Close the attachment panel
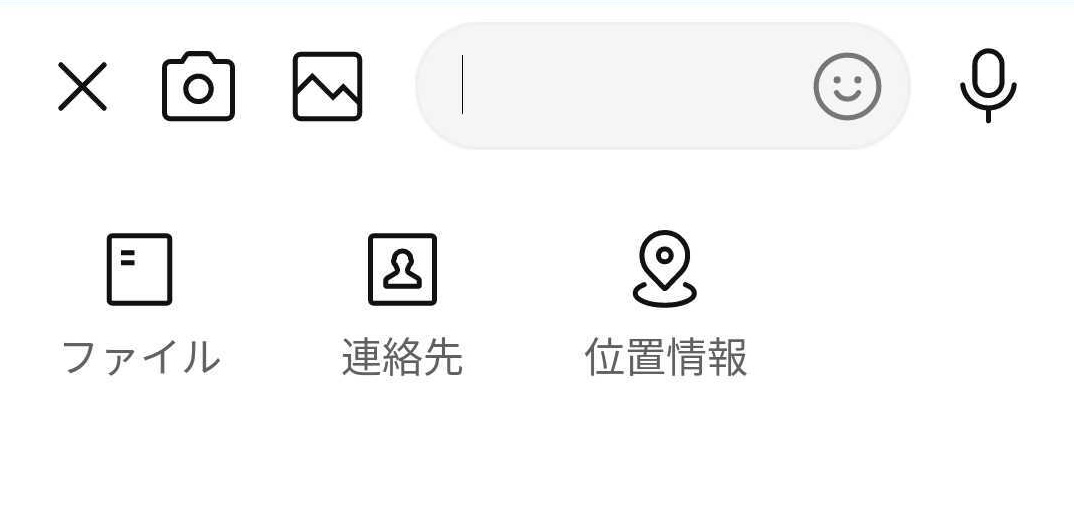1074x526 pixels. (82, 87)
